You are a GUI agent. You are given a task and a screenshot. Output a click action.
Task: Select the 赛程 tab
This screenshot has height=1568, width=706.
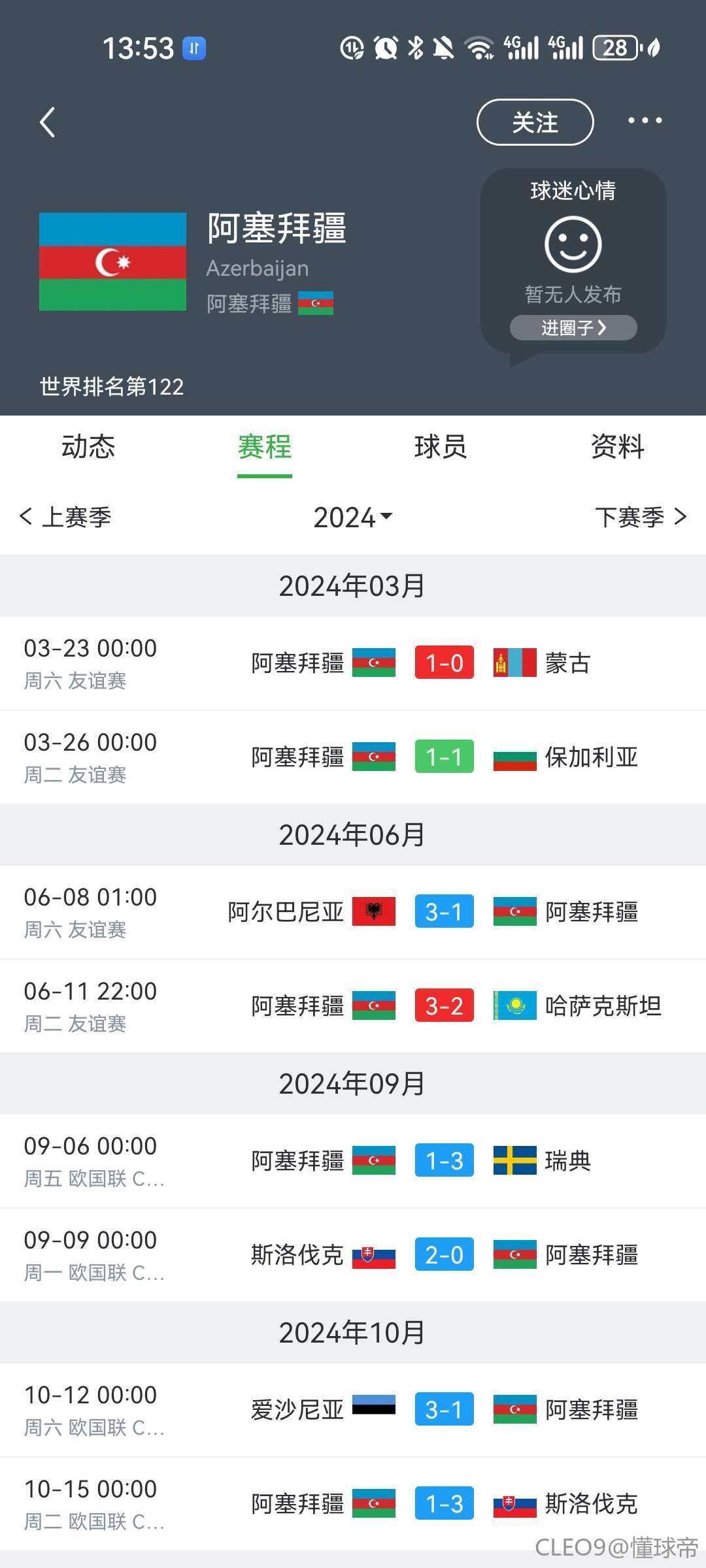click(x=264, y=448)
